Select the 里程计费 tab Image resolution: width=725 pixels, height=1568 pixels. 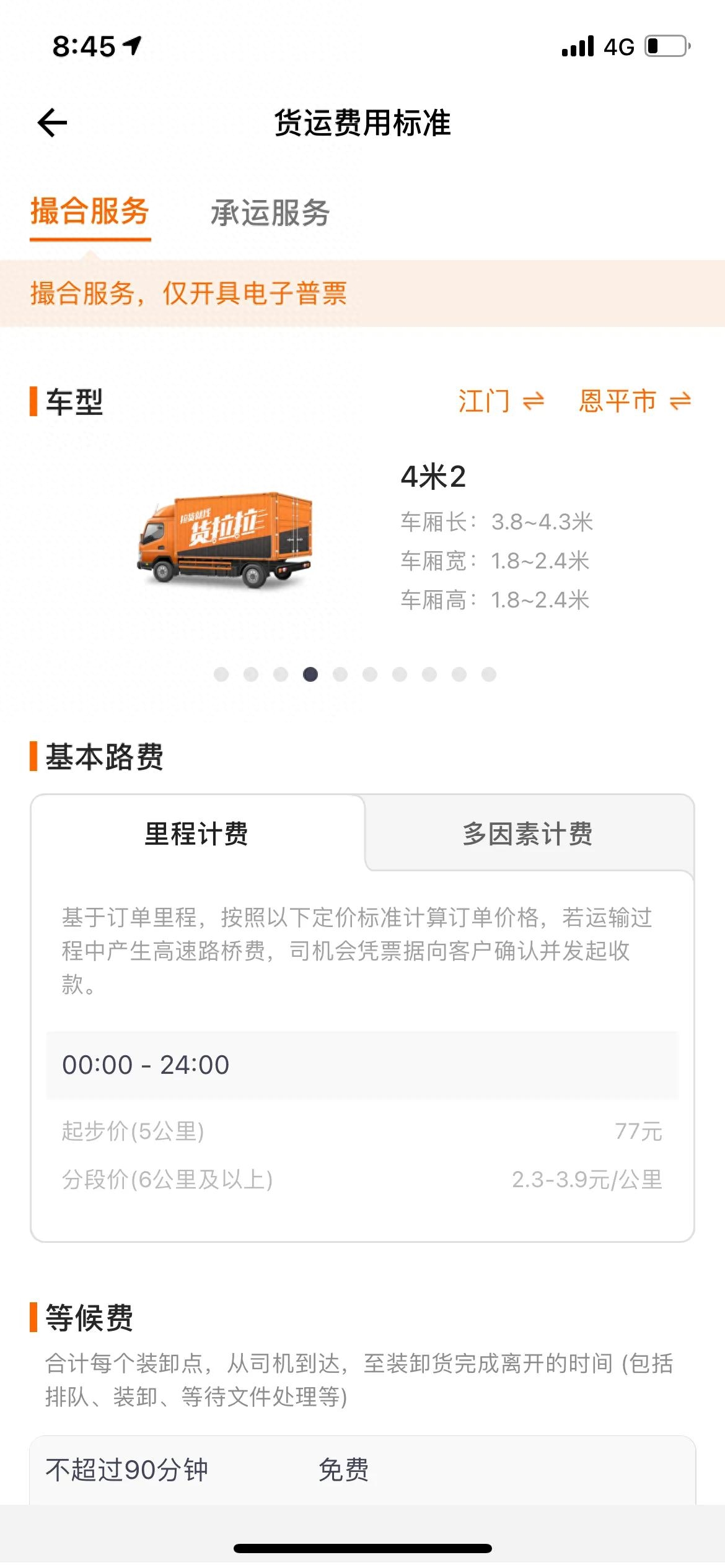[x=196, y=834]
